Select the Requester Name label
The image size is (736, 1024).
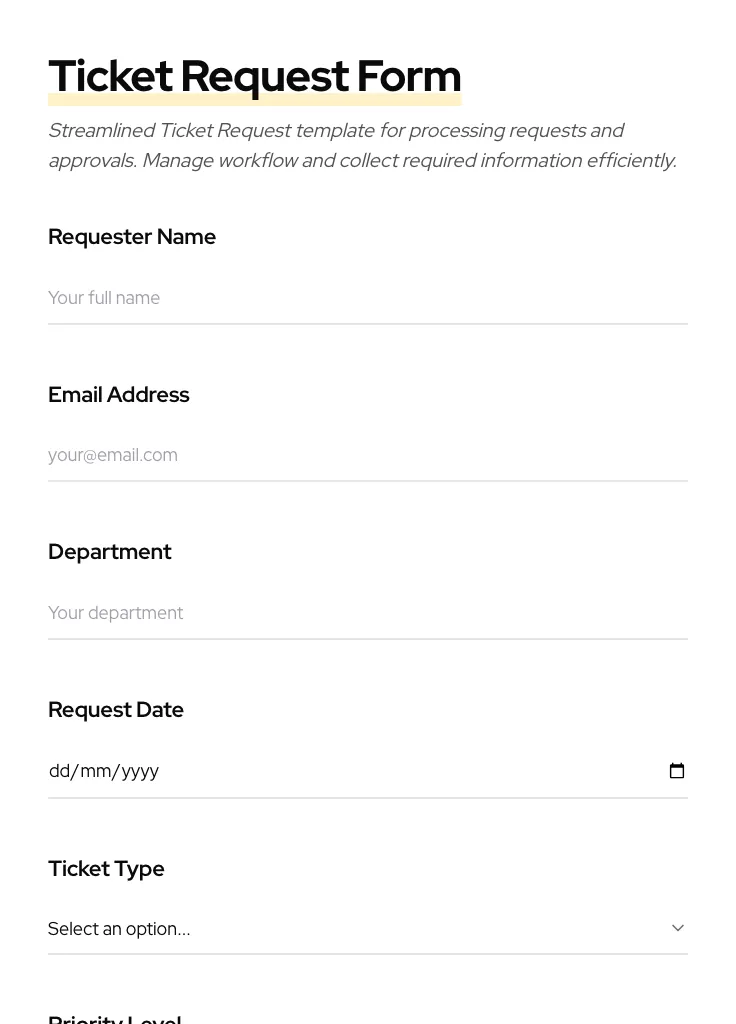click(132, 237)
